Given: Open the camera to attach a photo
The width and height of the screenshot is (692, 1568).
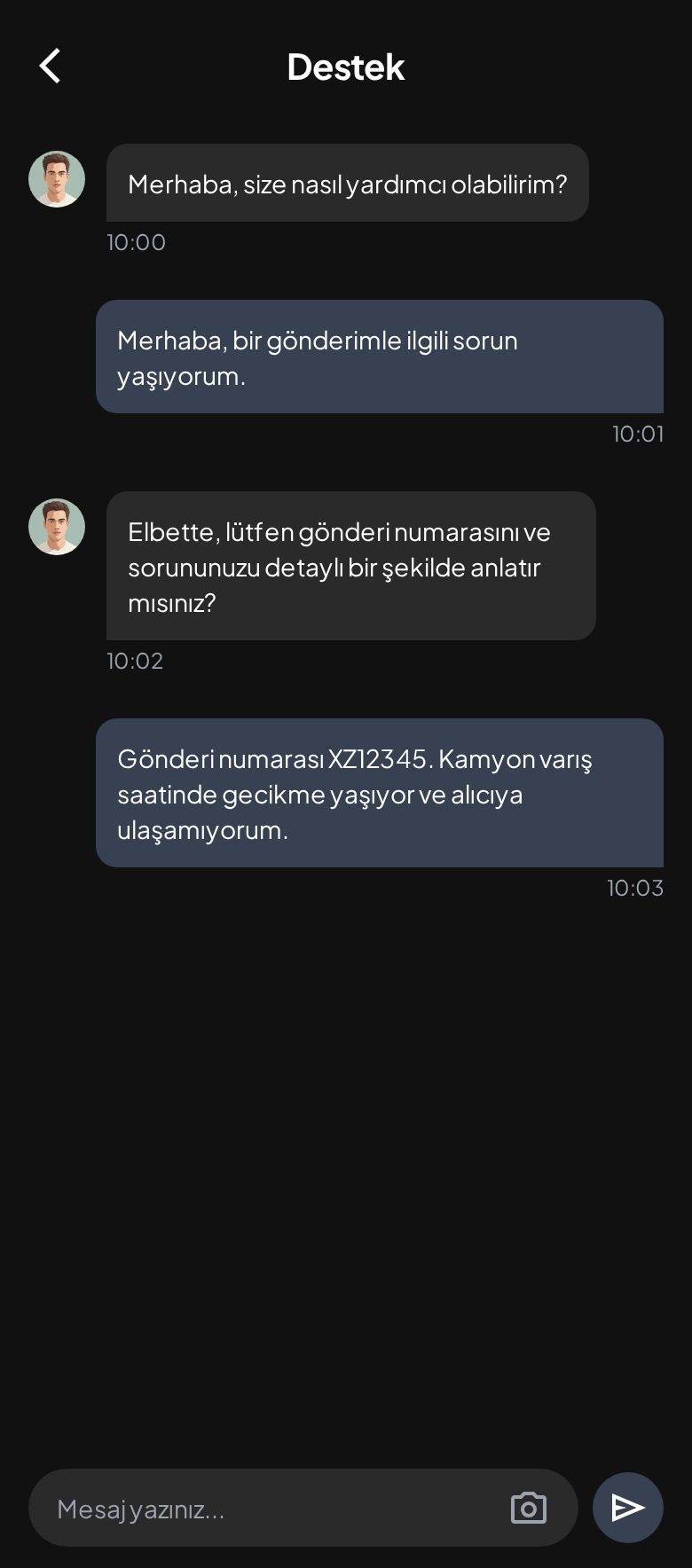Looking at the screenshot, I should point(529,1508).
